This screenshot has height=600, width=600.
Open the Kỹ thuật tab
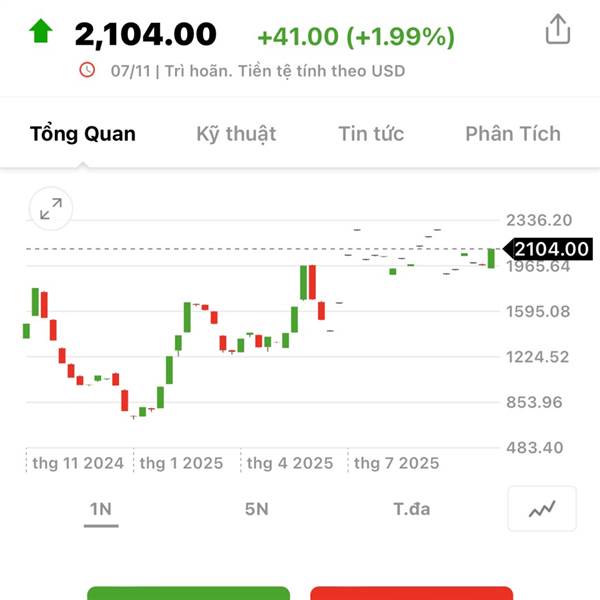pyautogui.click(x=236, y=134)
